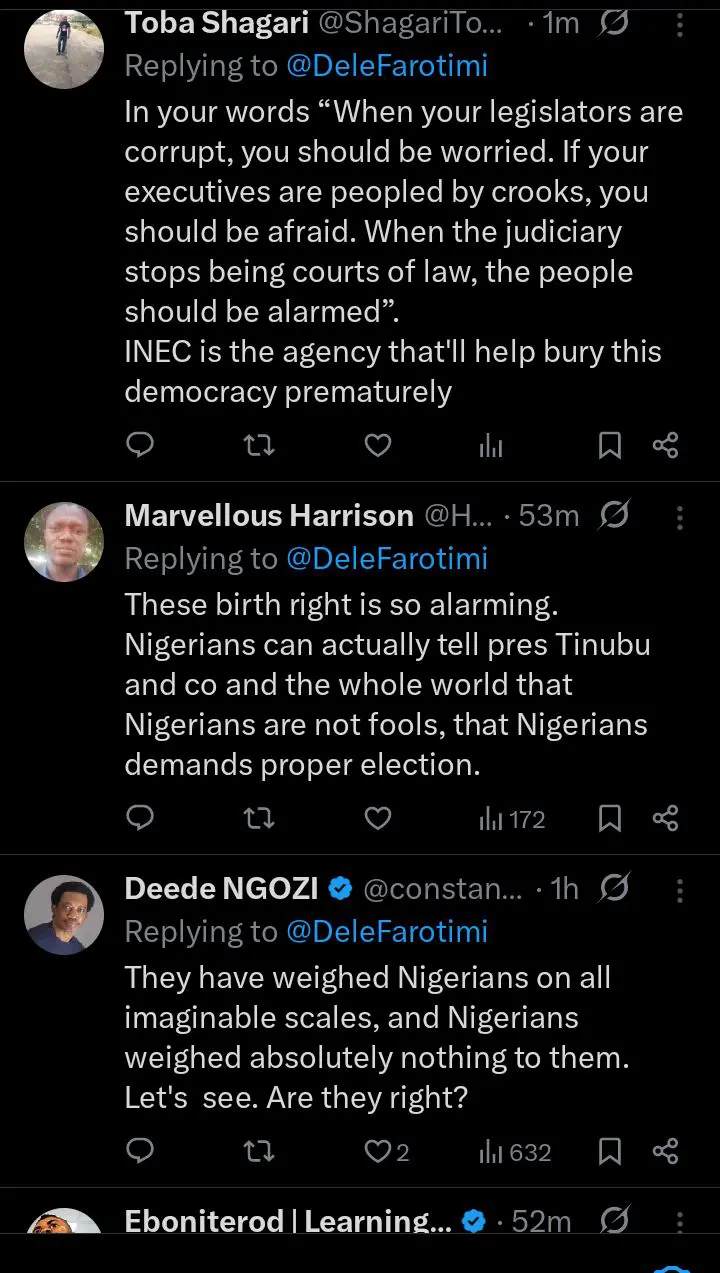The height and width of the screenshot is (1273, 720).
Task: Open the Grok icon on Deede NGOZI's post
Action: click(614, 888)
